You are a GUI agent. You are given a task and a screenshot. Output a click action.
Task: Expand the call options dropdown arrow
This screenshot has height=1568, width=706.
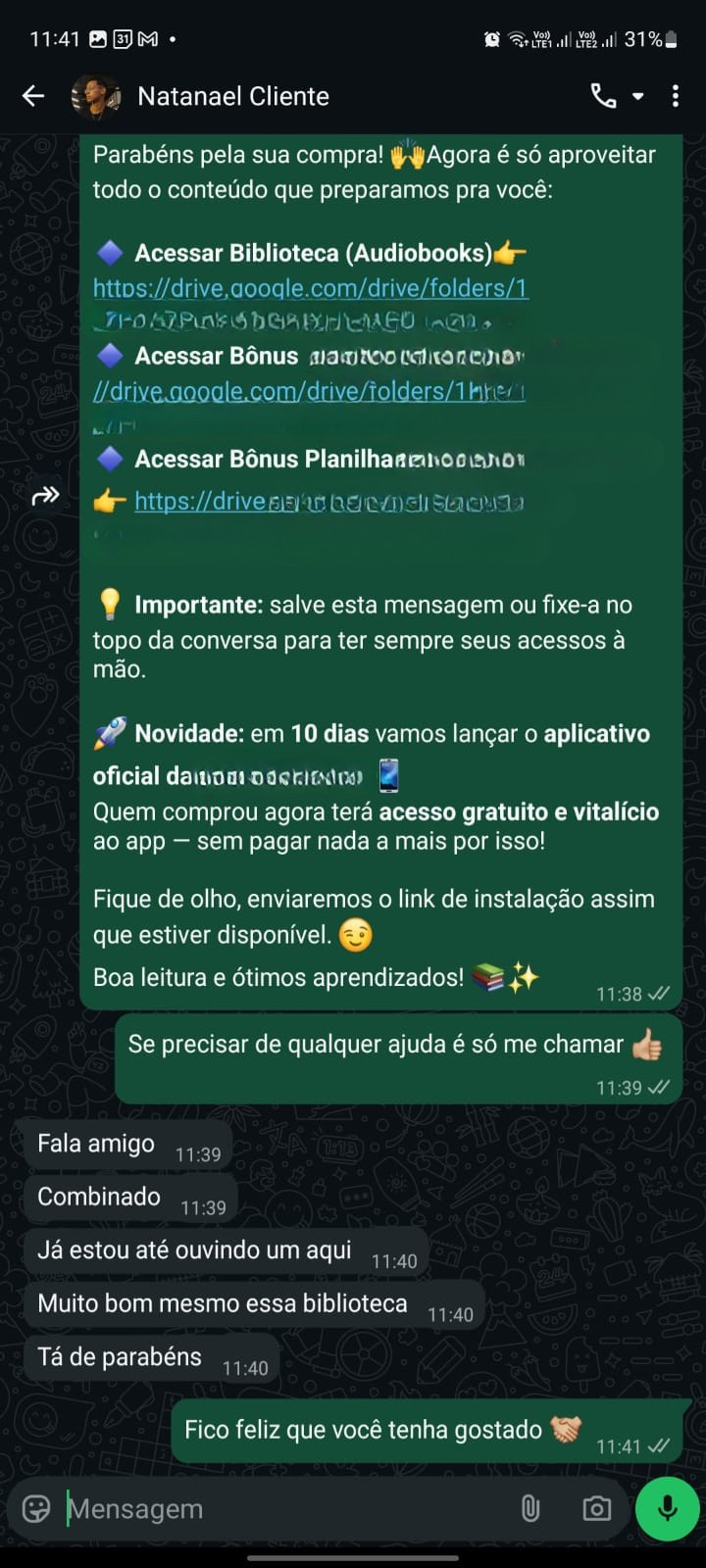(x=639, y=98)
